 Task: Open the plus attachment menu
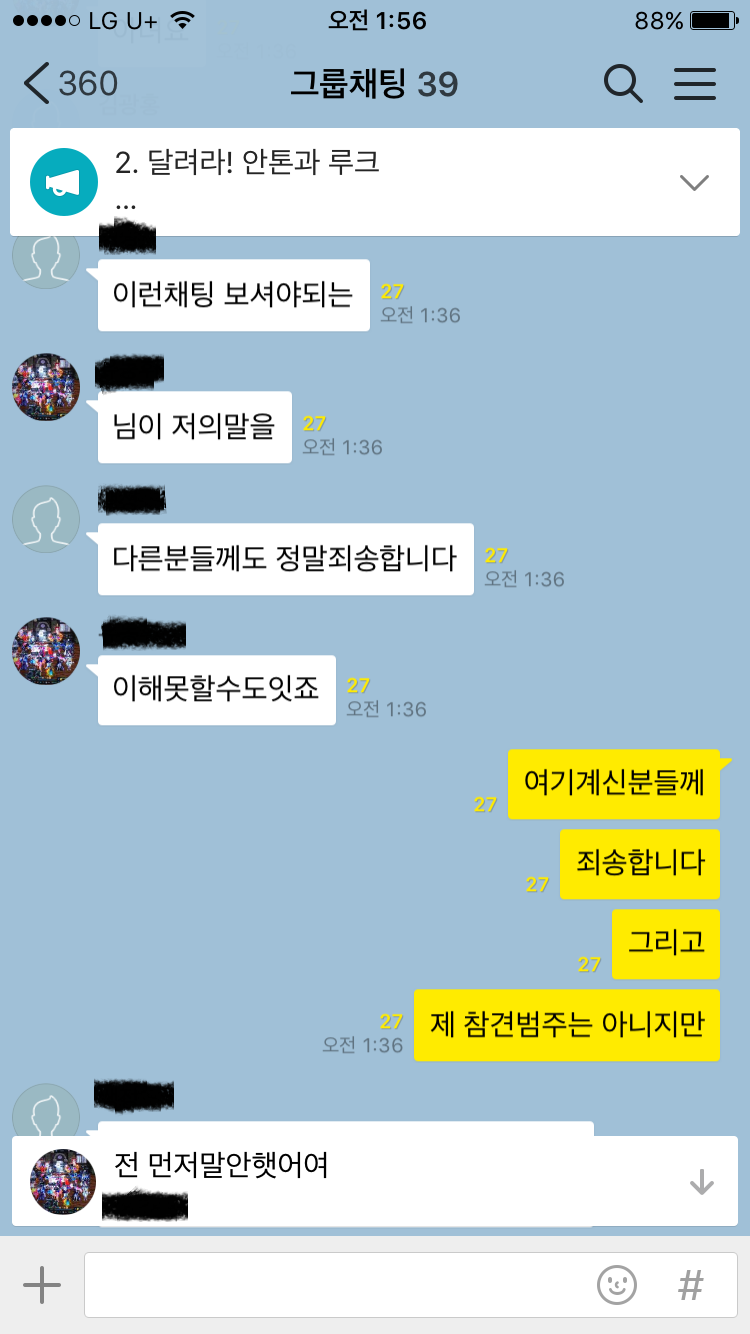(41, 1284)
